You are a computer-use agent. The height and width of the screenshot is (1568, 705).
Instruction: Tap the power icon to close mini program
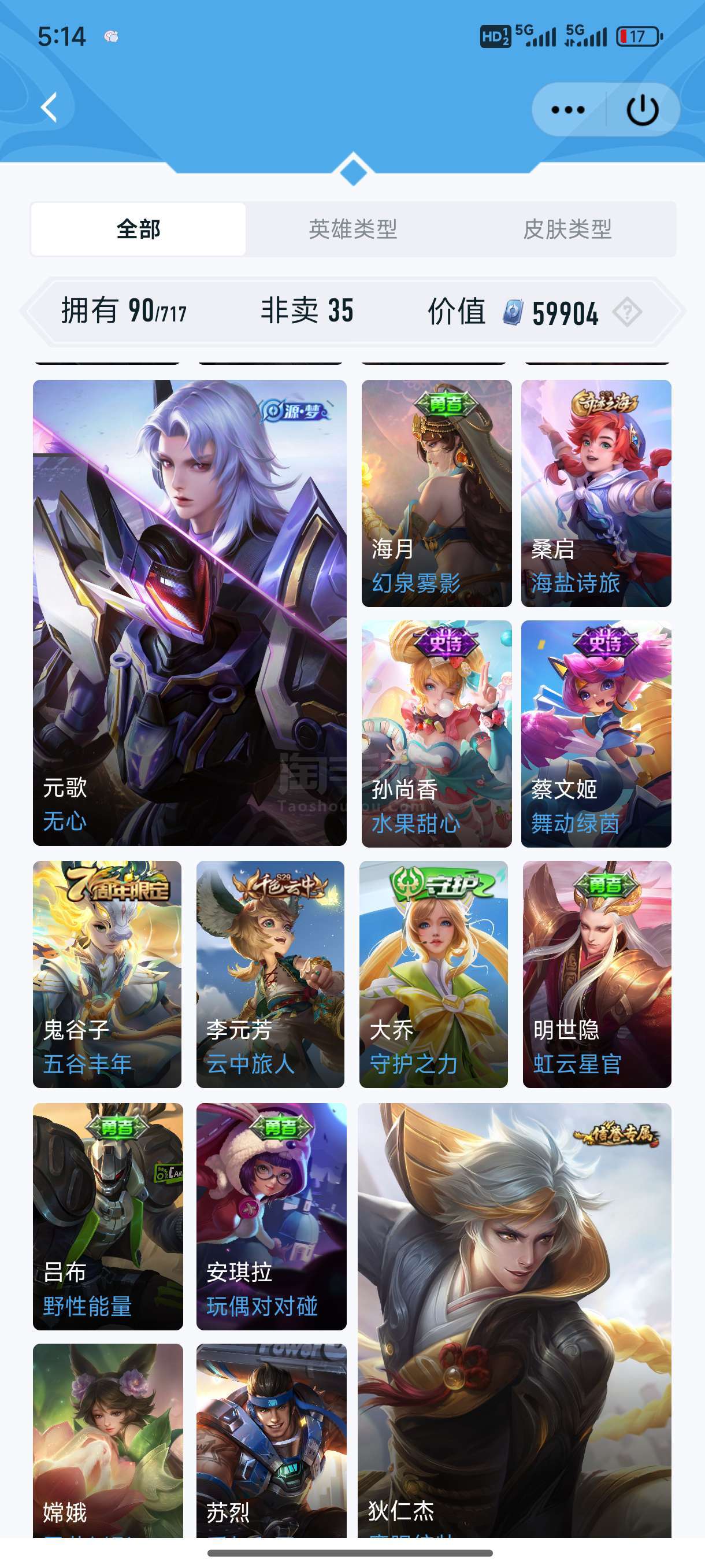click(643, 110)
